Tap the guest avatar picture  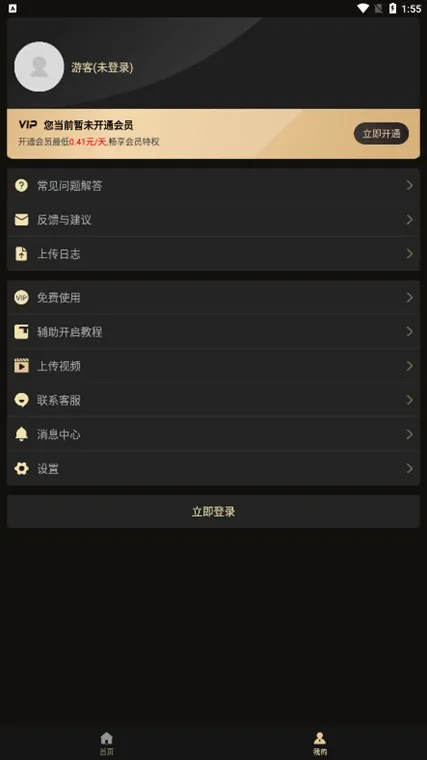(x=39, y=67)
